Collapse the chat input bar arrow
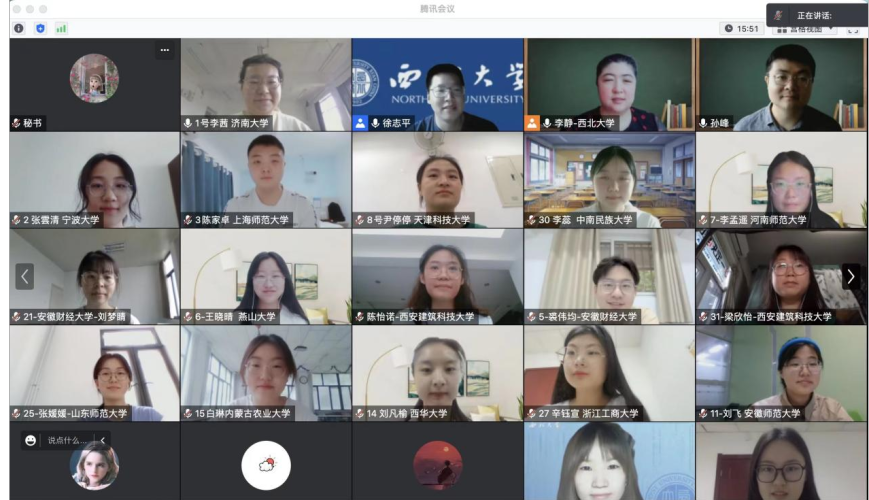This screenshot has width=869, height=500. 103,440
